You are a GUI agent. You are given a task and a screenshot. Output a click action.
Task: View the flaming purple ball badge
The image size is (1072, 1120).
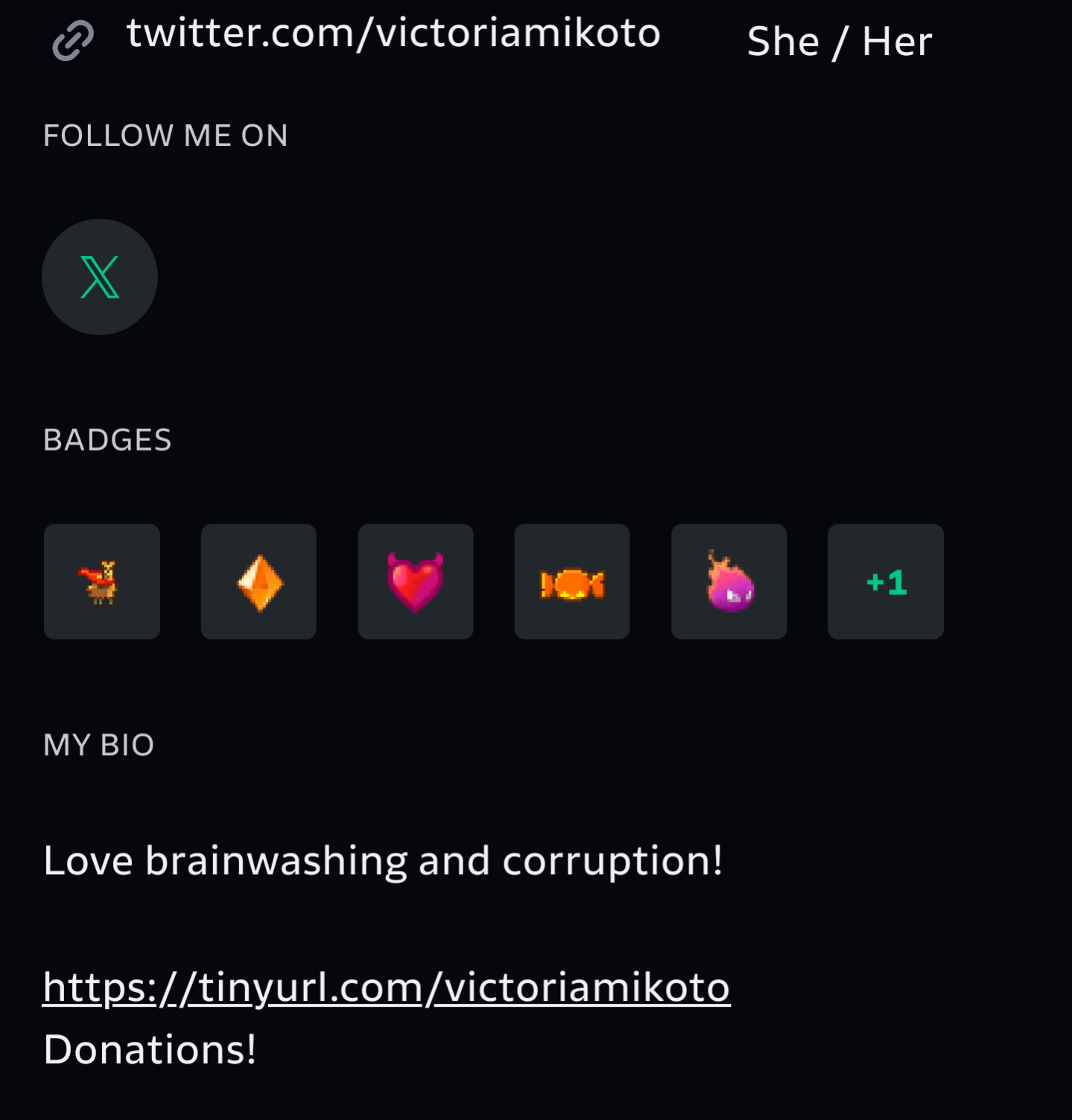[729, 582]
